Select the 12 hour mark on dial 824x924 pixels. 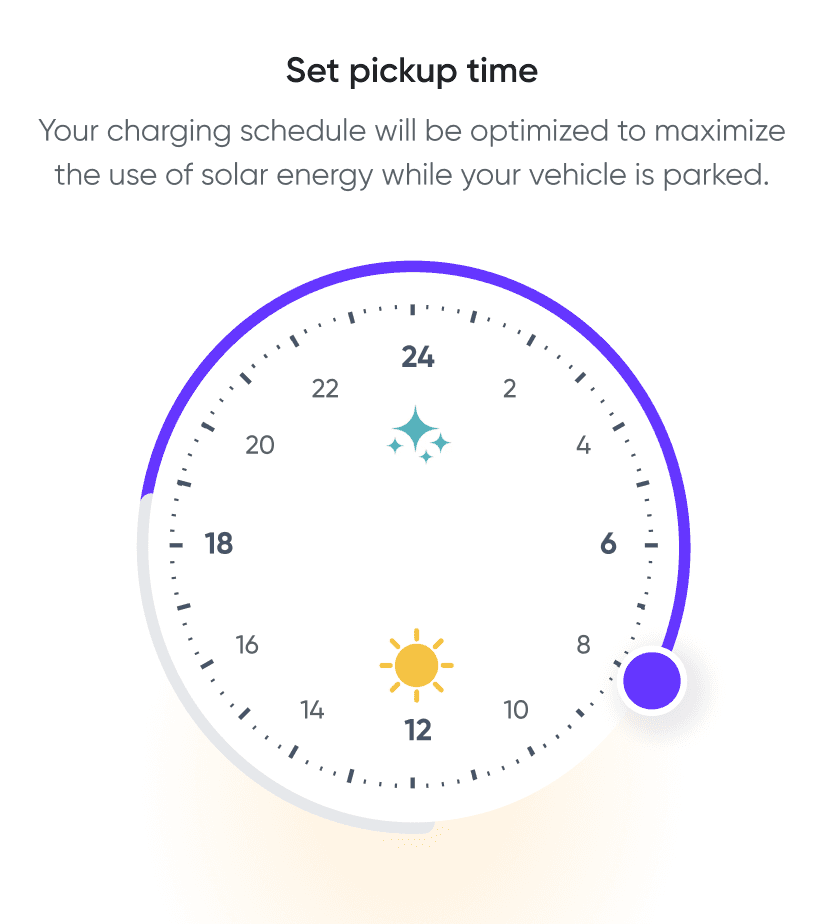[x=417, y=730]
